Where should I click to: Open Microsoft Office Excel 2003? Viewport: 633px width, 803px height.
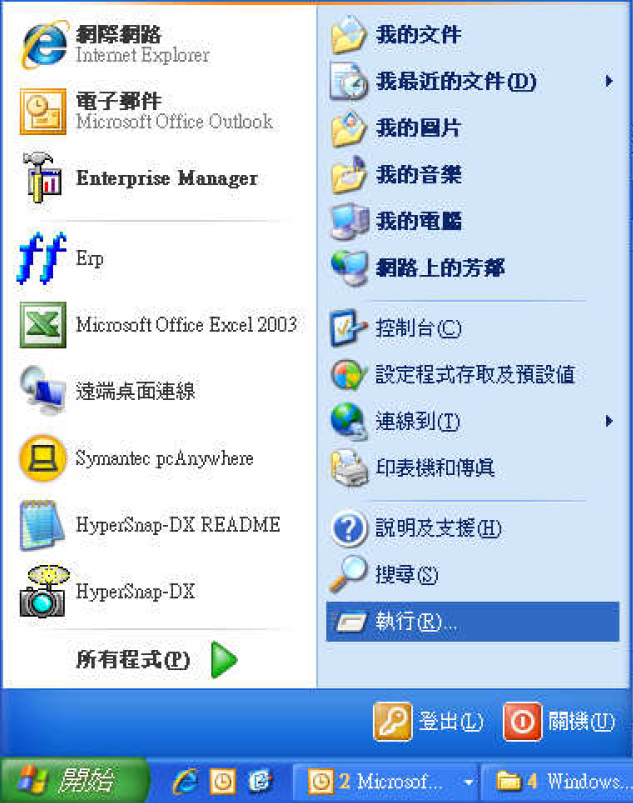(x=160, y=325)
